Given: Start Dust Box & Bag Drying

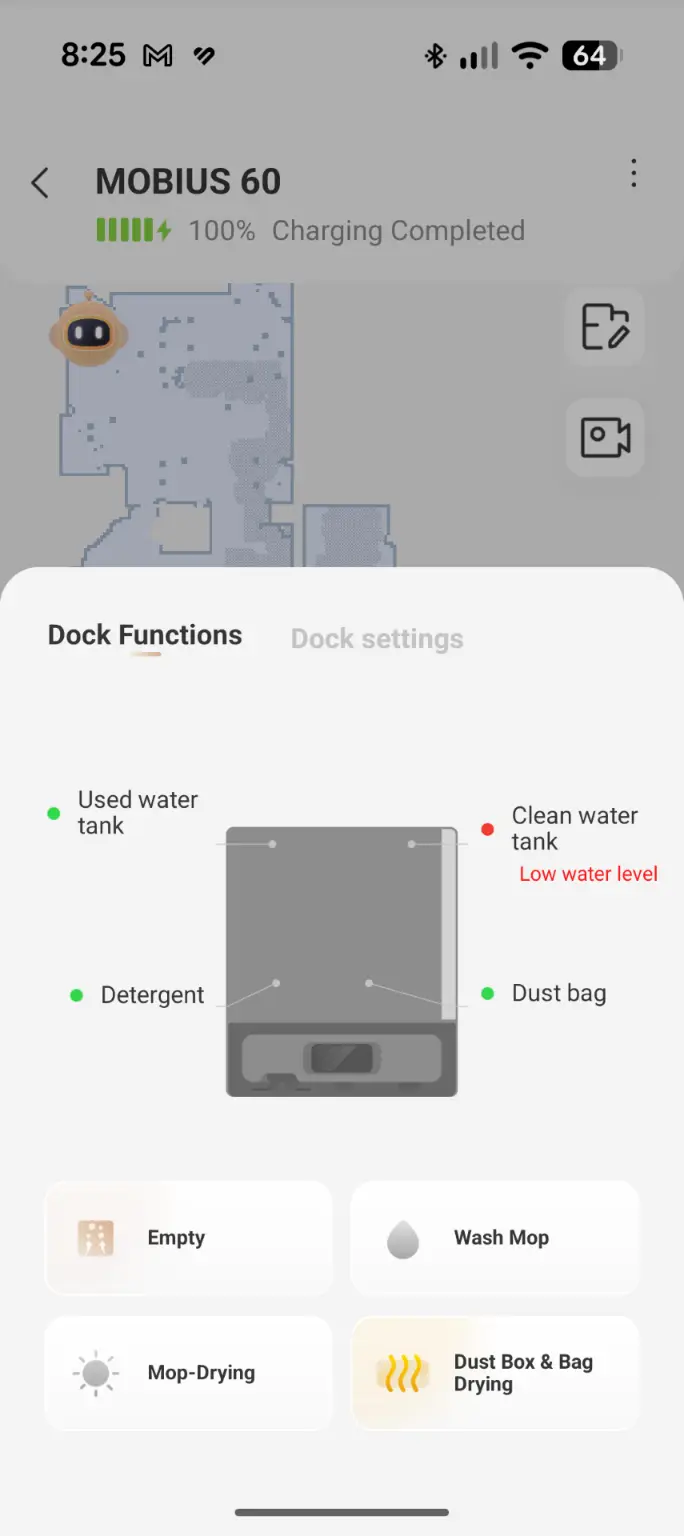Looking at the screenshot, I should point(494,1373).
